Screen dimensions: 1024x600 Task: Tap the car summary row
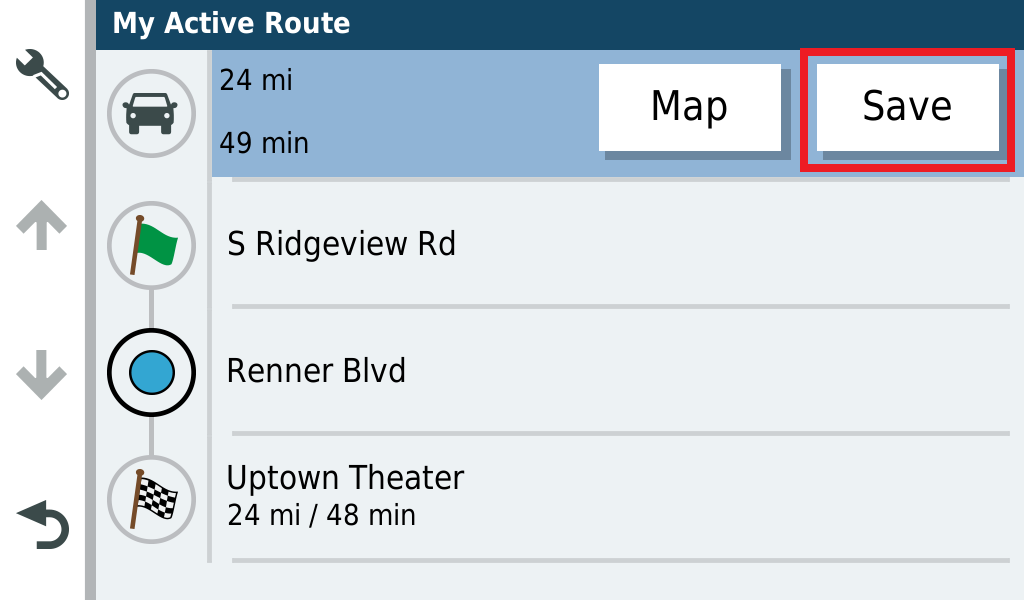pyautogui.click(x=400, y=112)
